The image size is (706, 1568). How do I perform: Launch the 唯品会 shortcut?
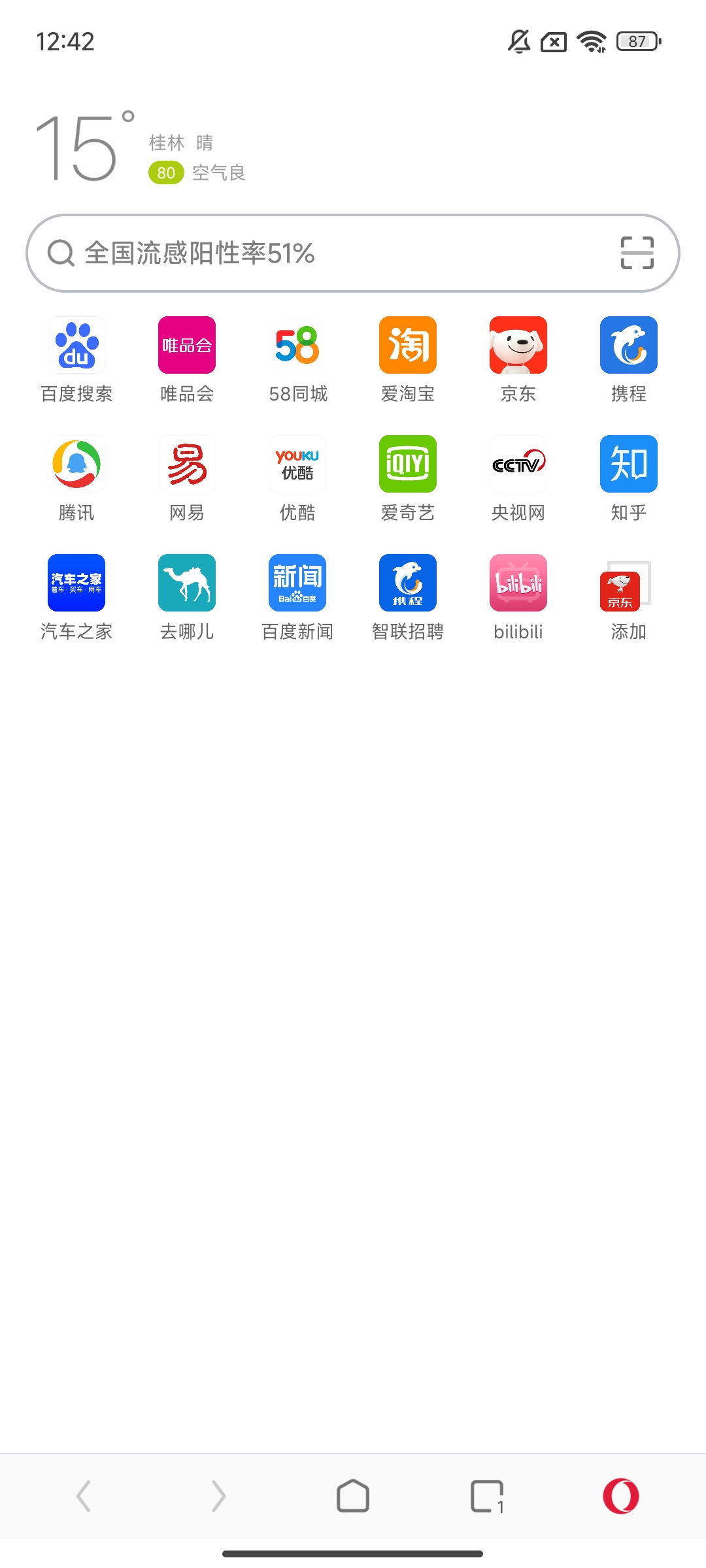(187, 346)
